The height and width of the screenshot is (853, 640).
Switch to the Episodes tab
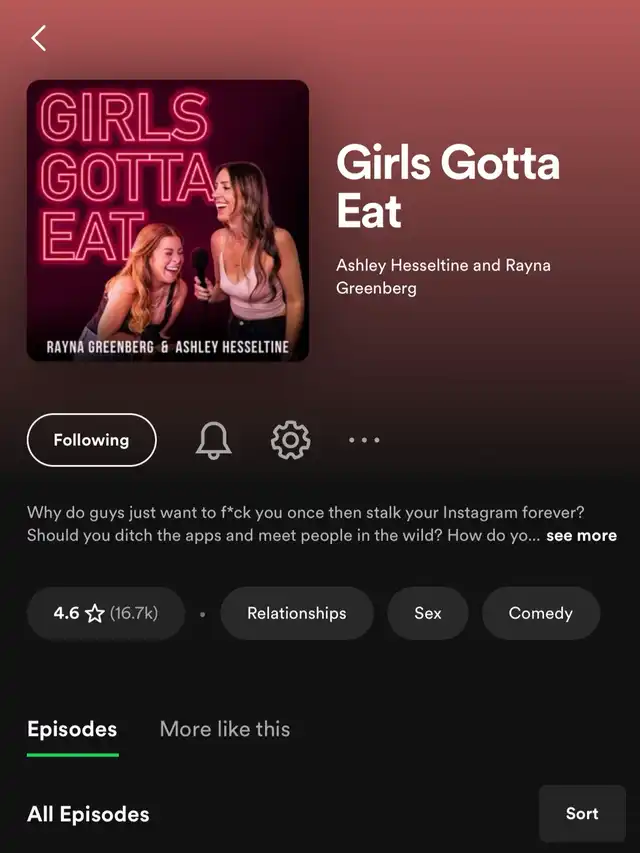click(72, 729)
